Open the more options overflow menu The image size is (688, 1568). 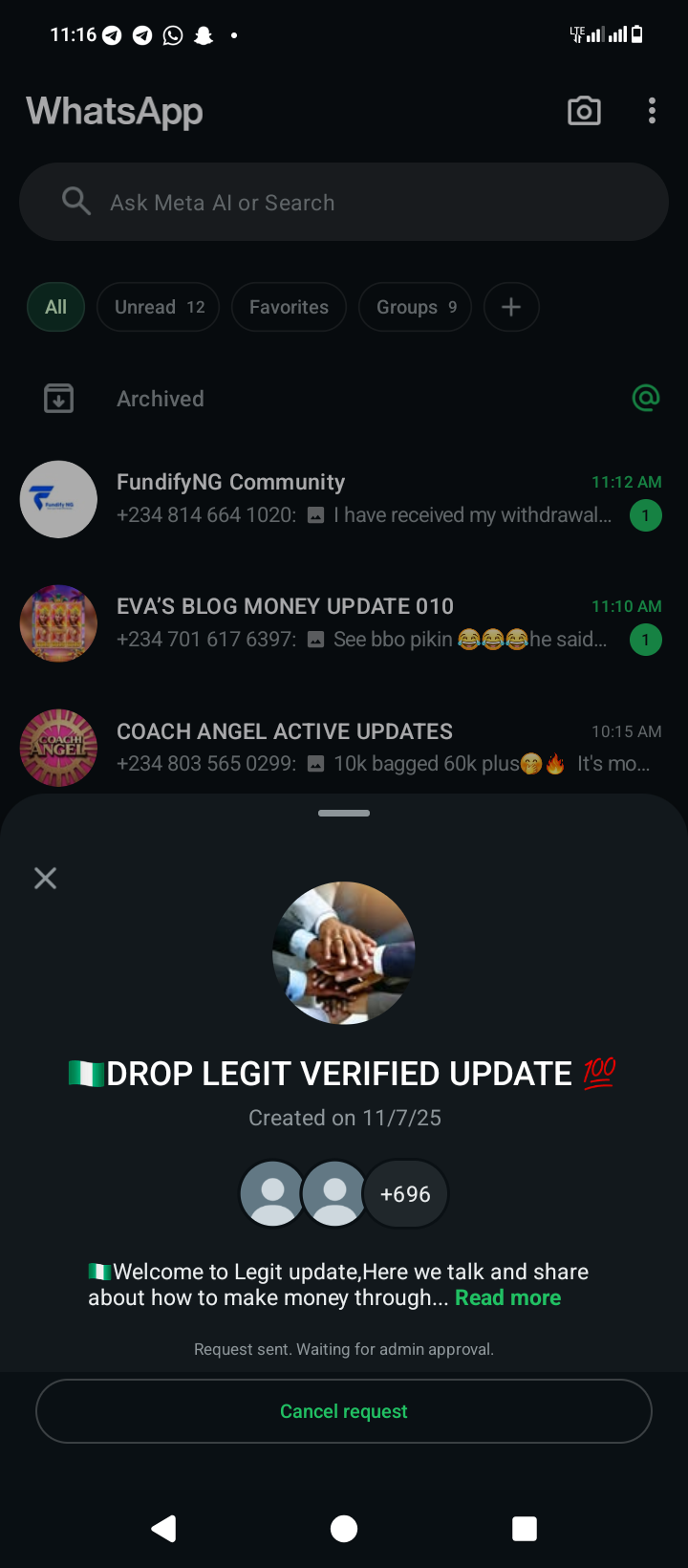(x=652, y=111)
